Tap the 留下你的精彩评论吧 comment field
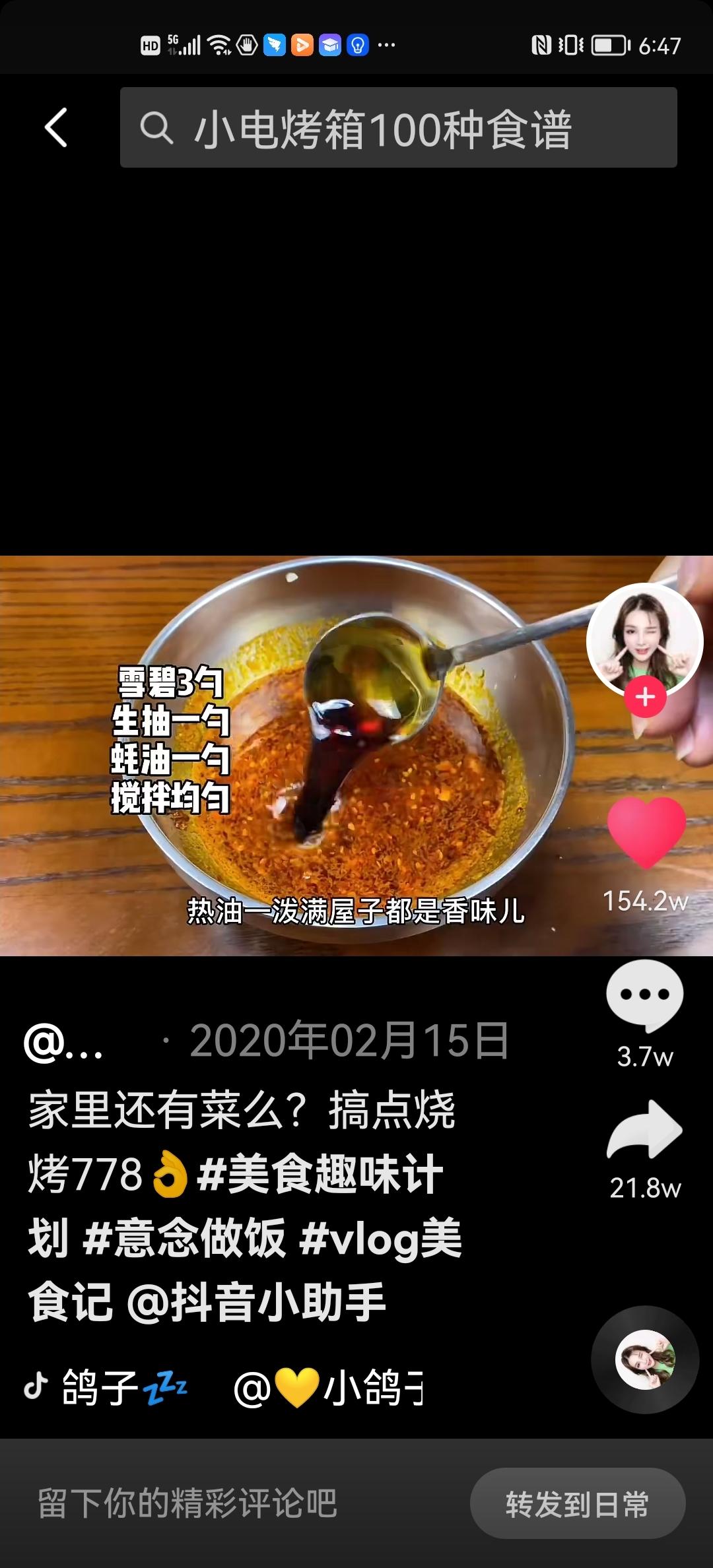 [x=188, y=1504]
